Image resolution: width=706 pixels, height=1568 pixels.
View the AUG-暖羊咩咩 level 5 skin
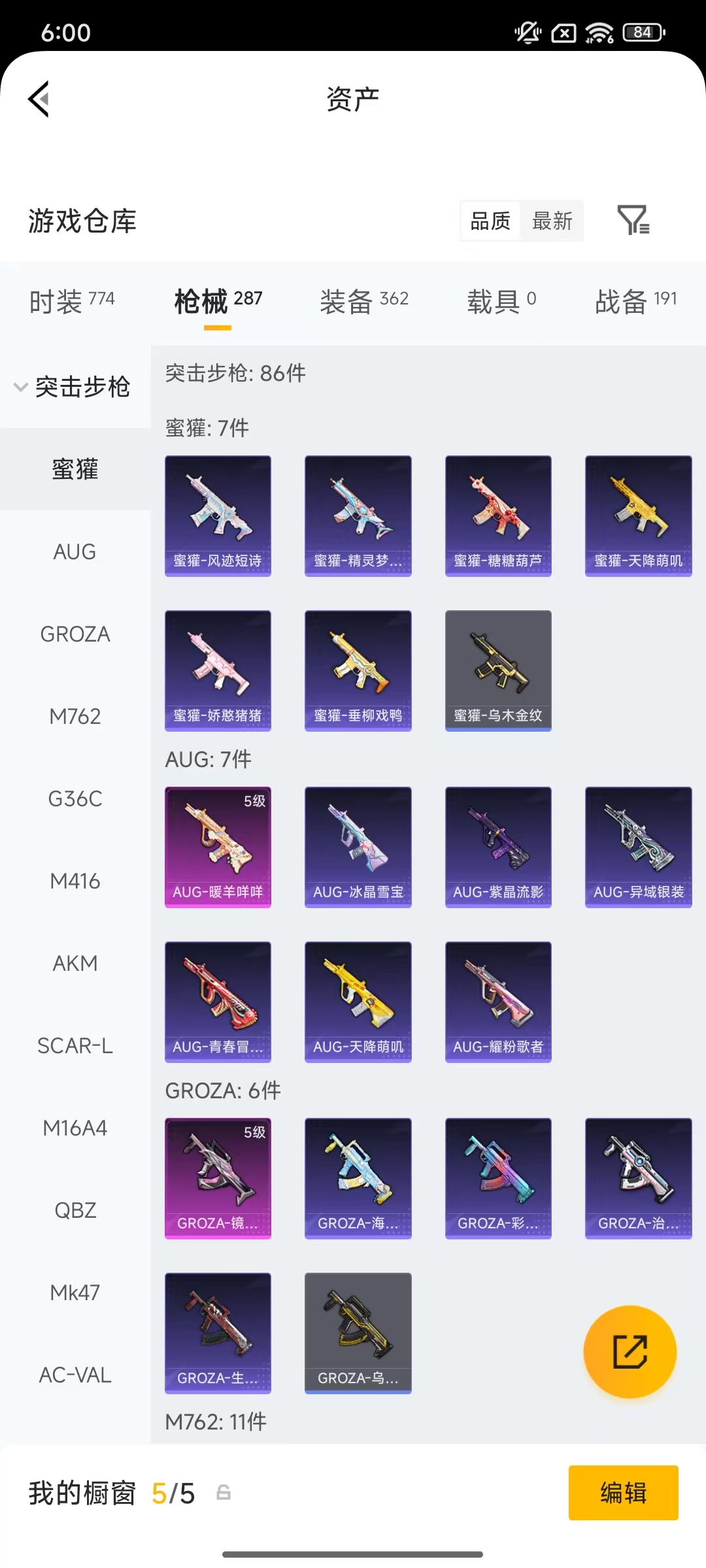point(218,847)
